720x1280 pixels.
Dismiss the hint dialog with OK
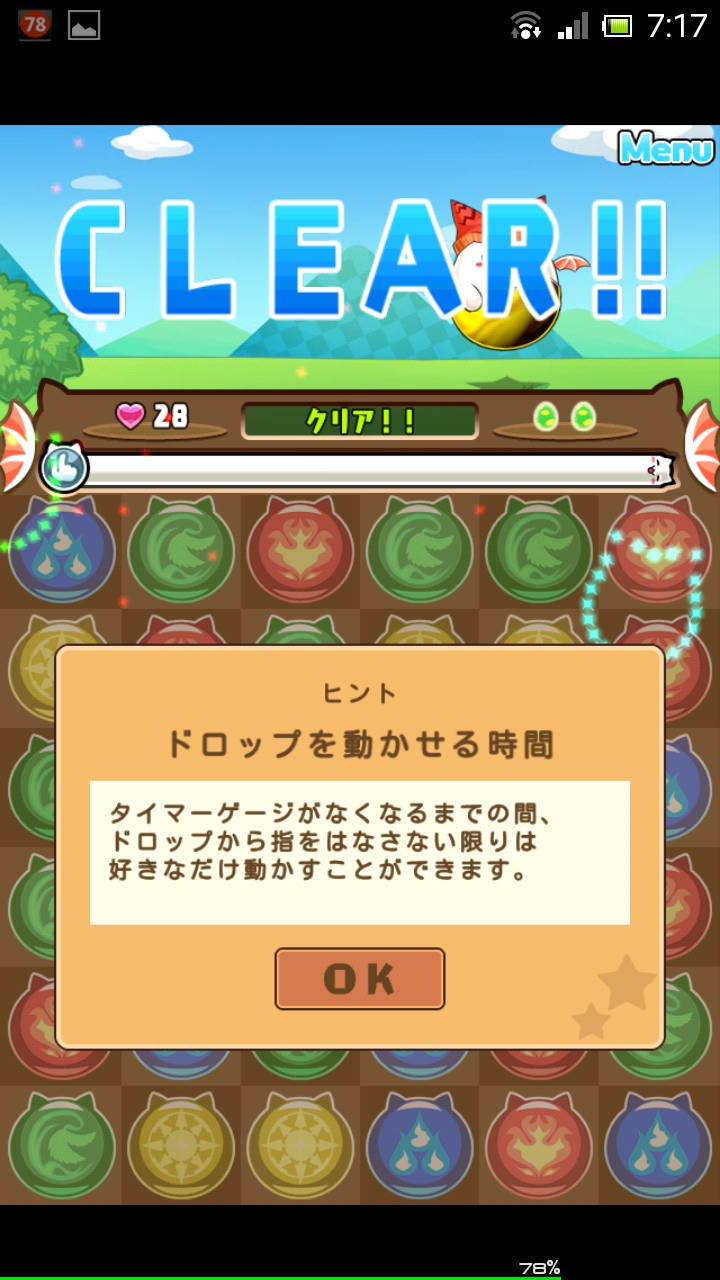pyautogui.click(x=360, y=979)
